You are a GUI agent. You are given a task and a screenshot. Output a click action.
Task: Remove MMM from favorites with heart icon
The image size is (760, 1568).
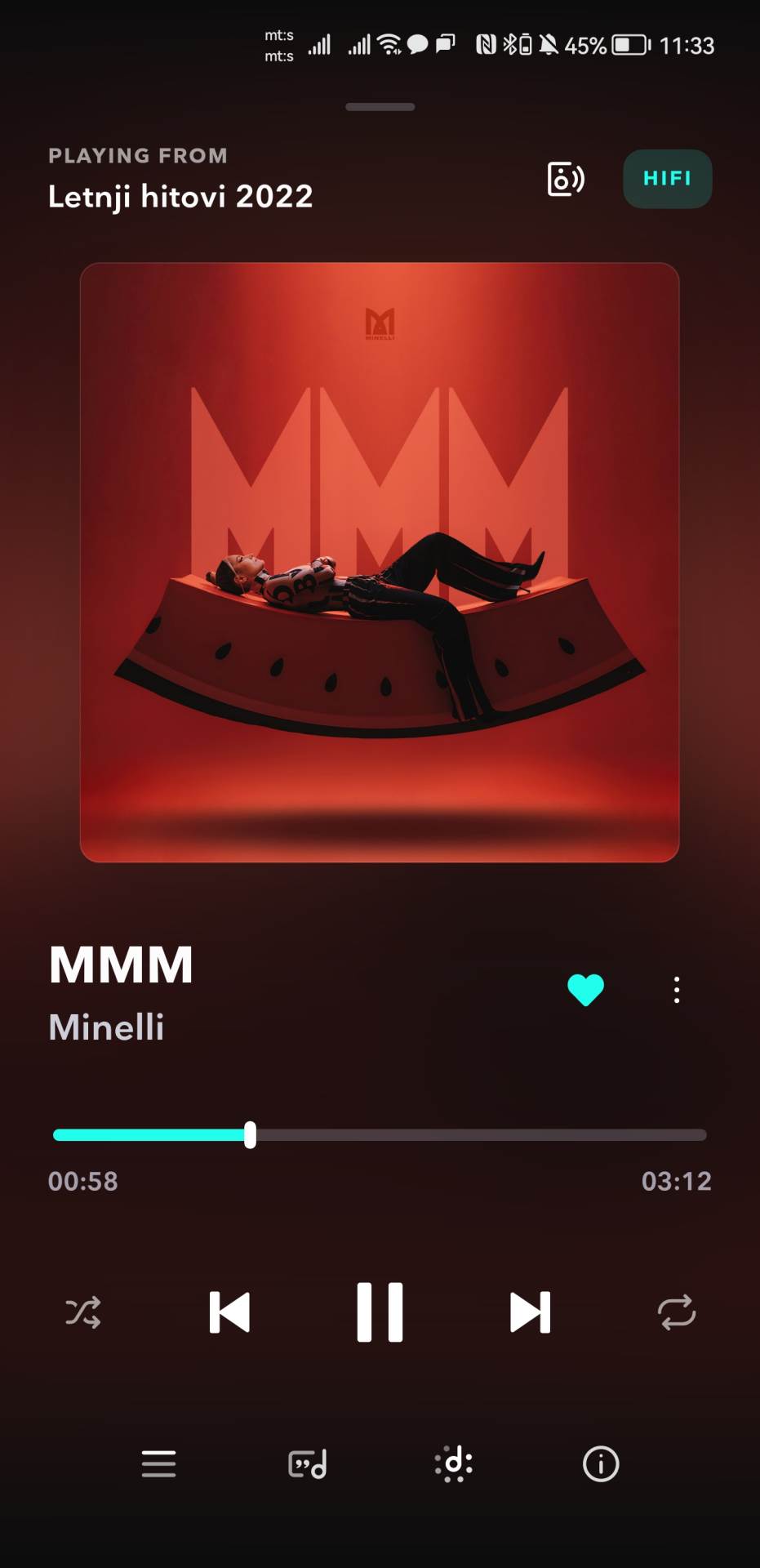[585, 990]
